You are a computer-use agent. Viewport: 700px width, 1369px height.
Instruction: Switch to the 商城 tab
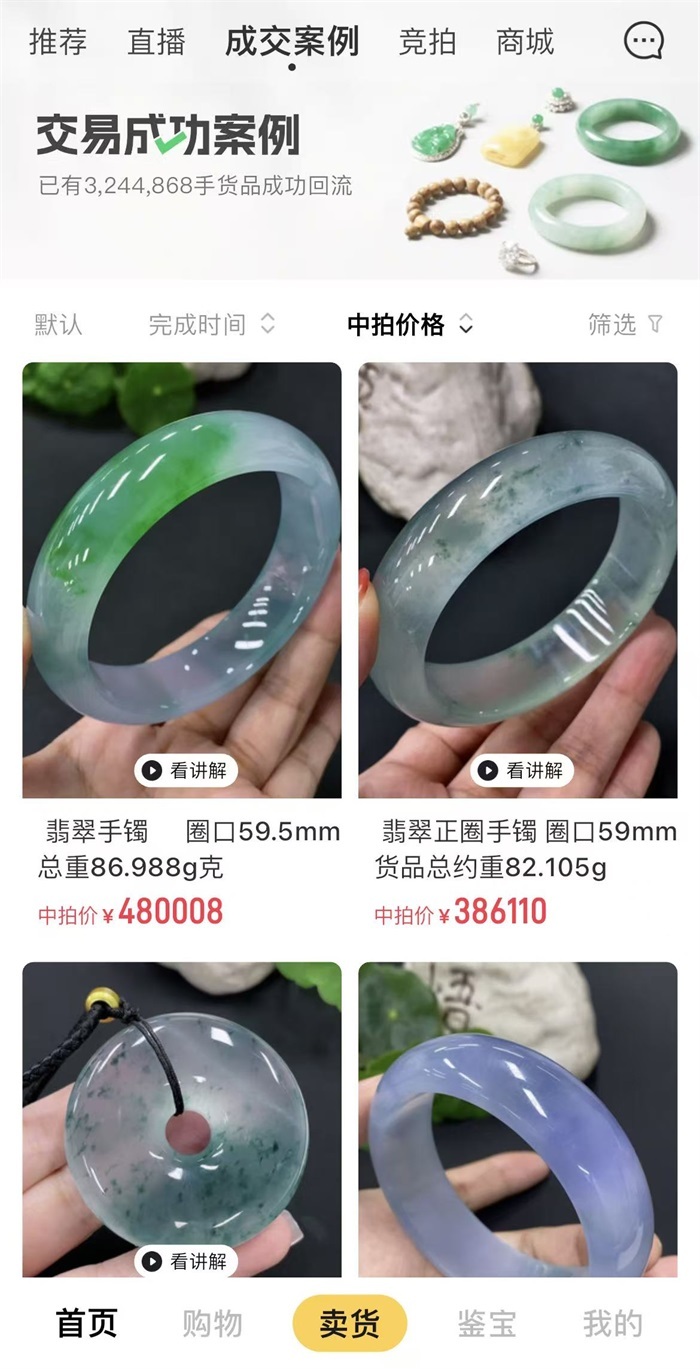(x=525, y=42)
